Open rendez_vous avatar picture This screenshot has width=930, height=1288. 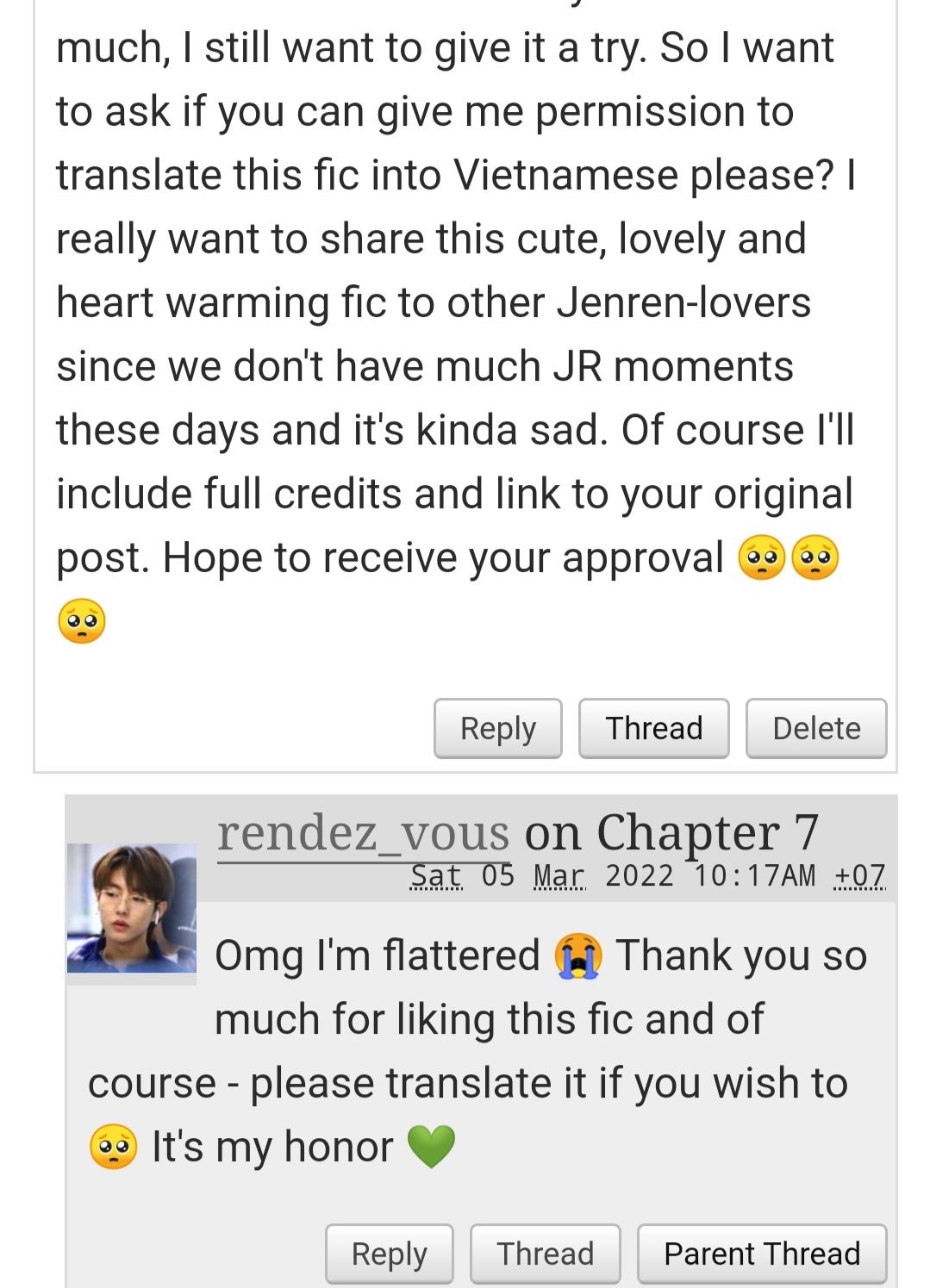[x=132, y=909]
